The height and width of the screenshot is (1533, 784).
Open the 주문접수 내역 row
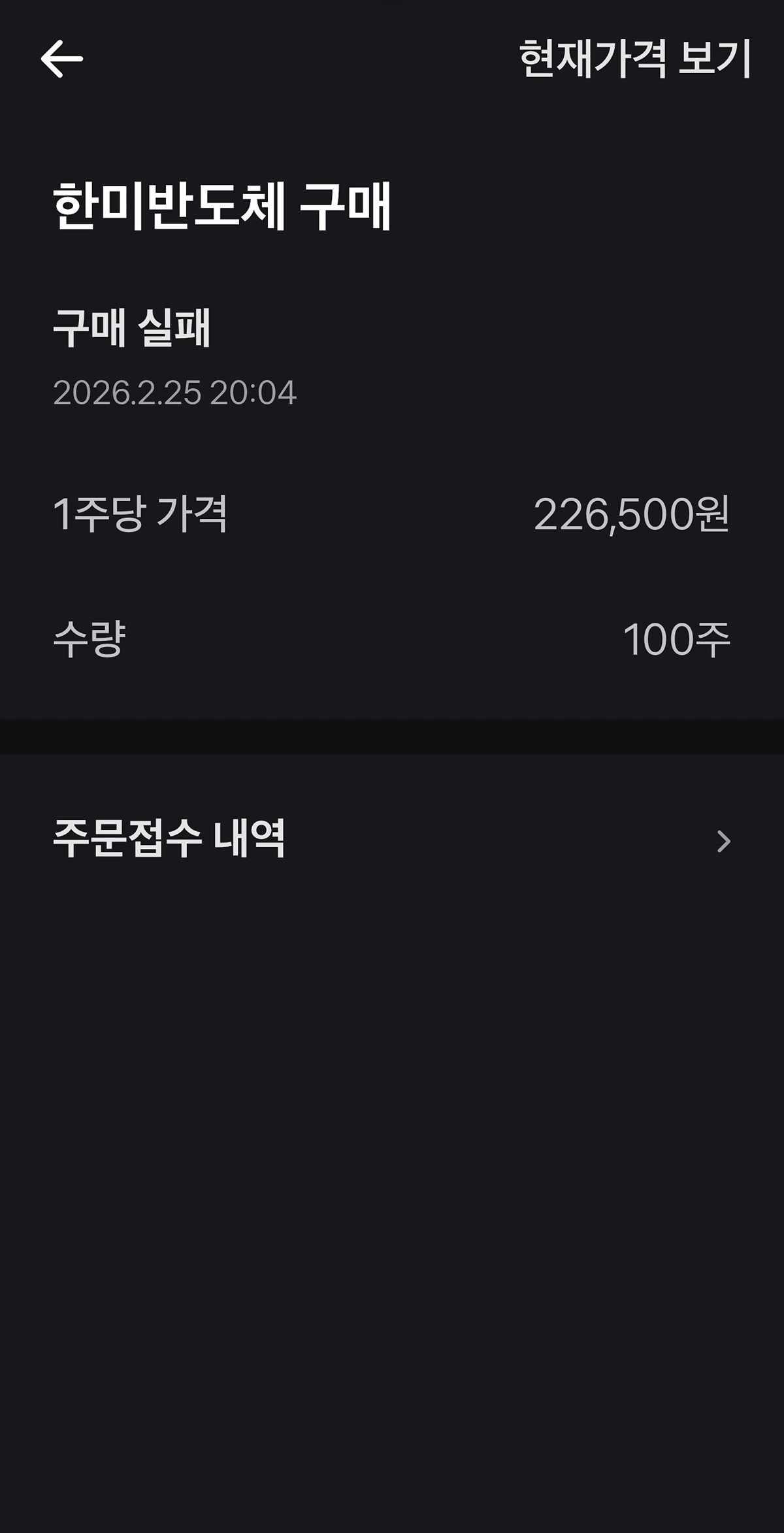point(392,840)
